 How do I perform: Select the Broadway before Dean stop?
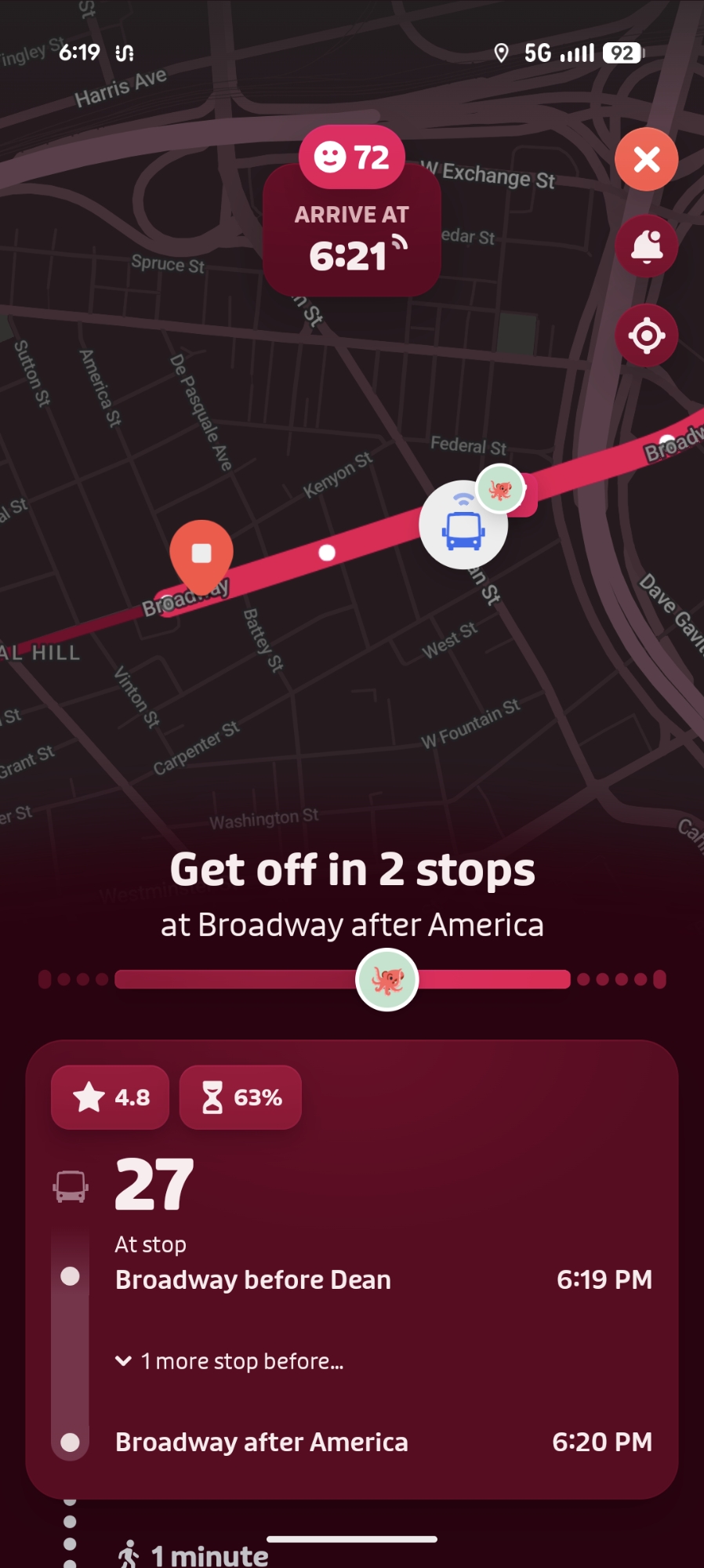click(x=252, y=1279)
